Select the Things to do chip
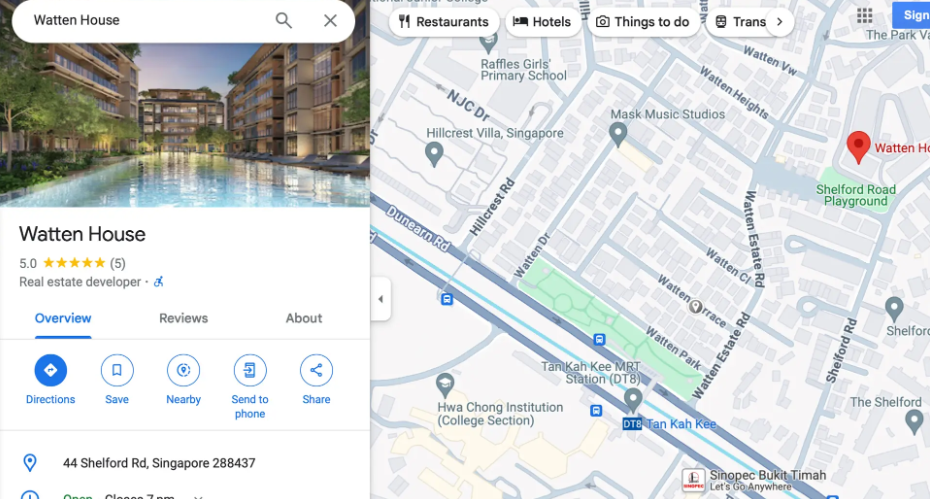This screenshot has width=930, height=499. coord(644,22)
